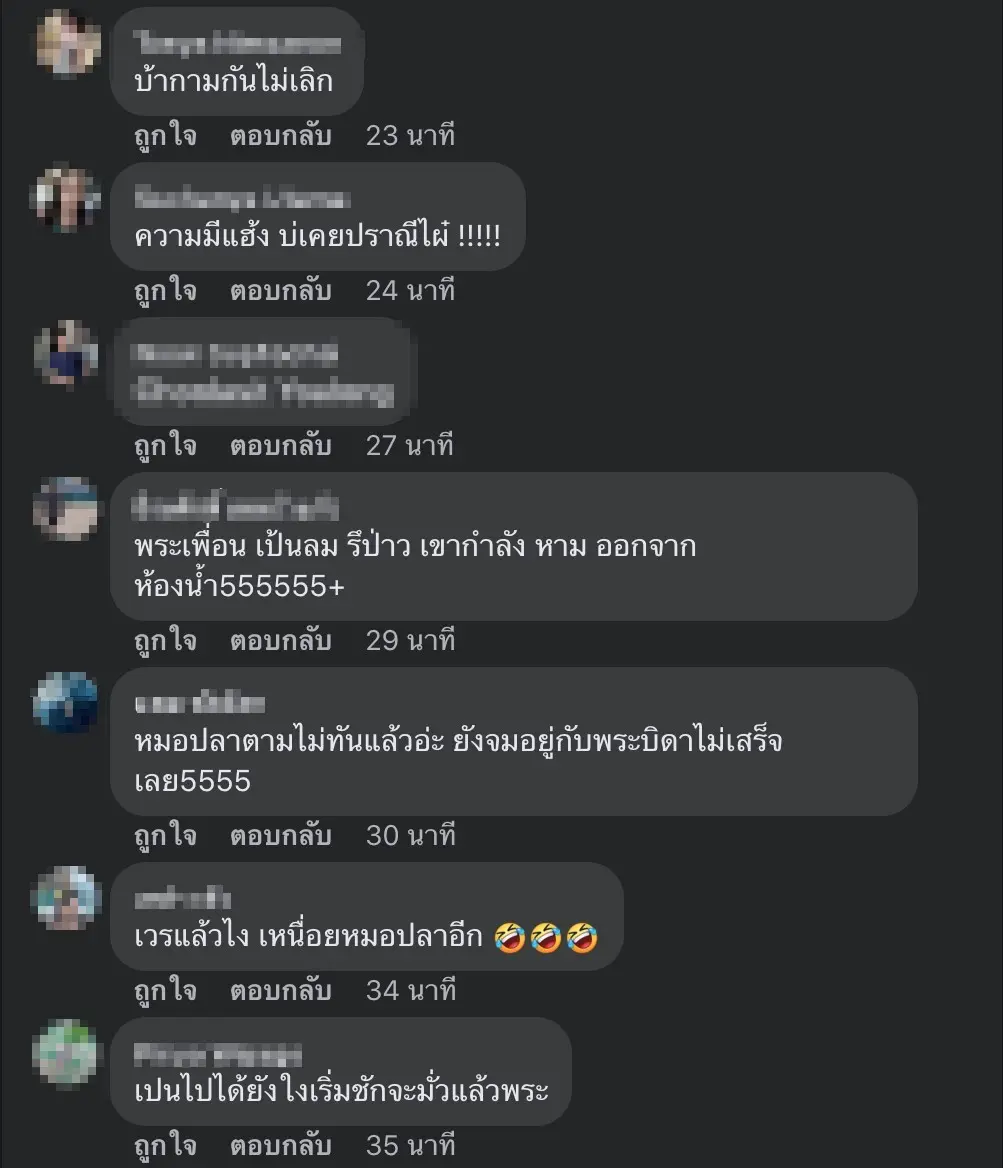
Task: Tap ตอบกลับ on the 27 นาที comment
Action: pyautogui.click(x=280, y=445)
